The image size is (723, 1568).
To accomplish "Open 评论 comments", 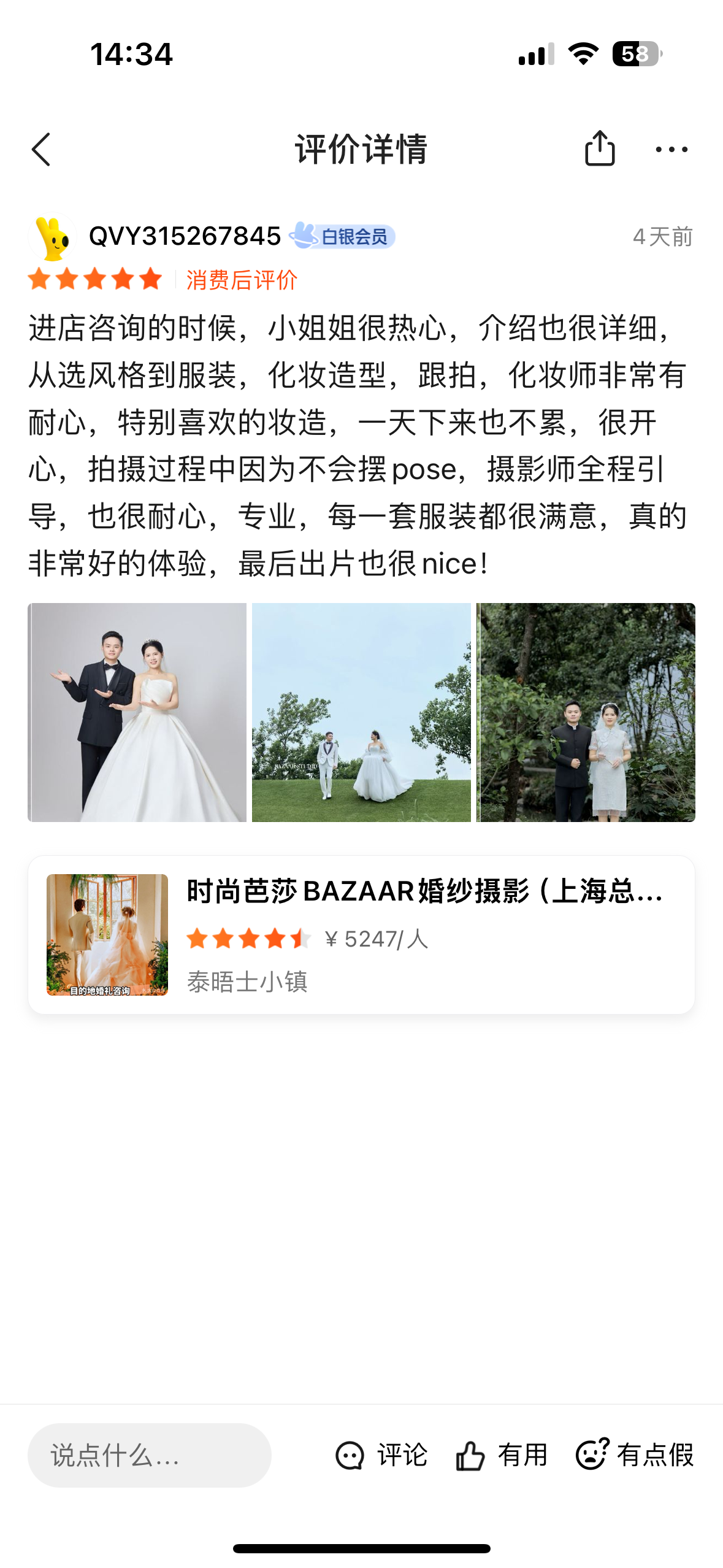I will (x=381, y=1455).
